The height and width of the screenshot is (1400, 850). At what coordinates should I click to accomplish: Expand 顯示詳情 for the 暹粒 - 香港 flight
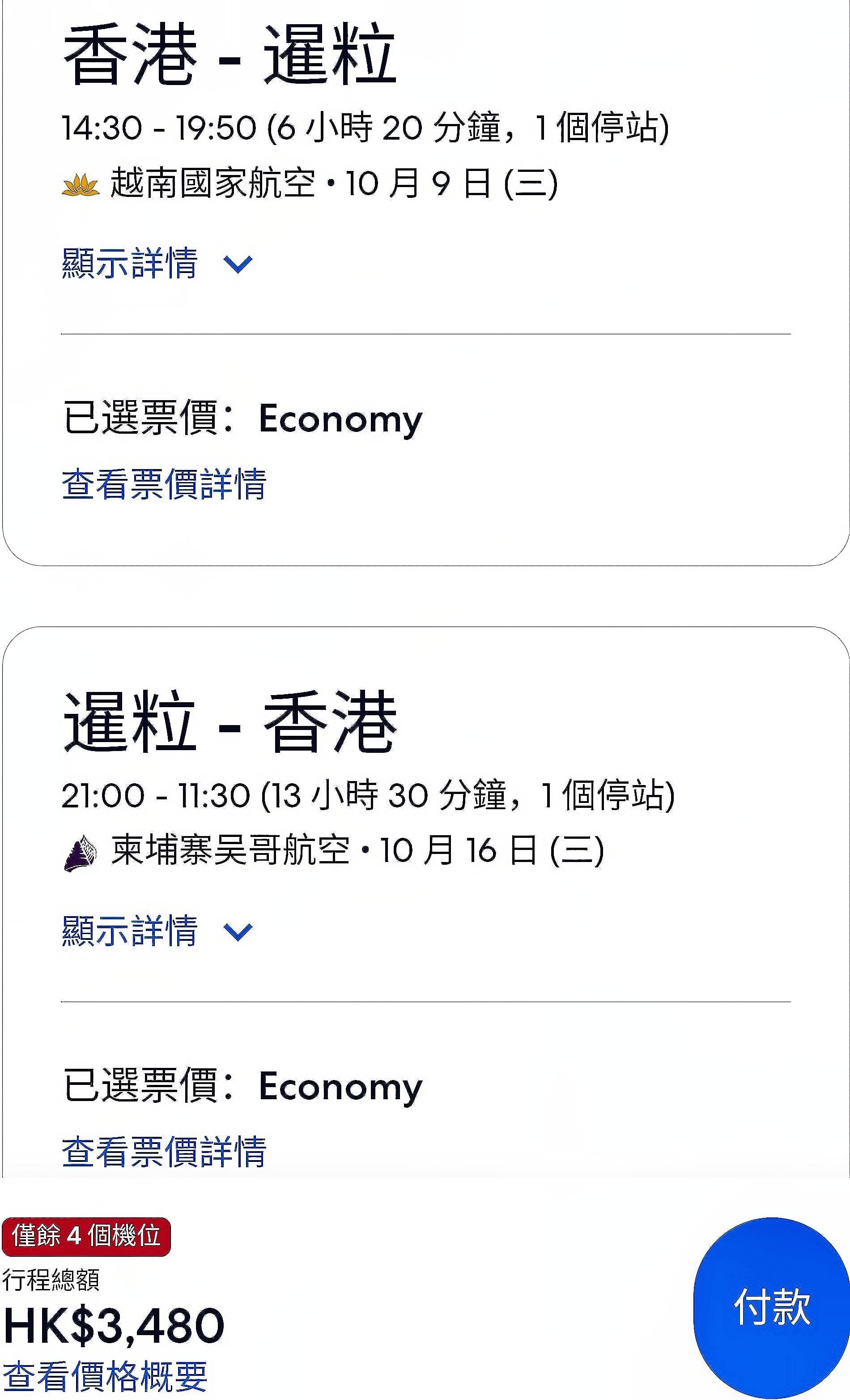point(156,931)
